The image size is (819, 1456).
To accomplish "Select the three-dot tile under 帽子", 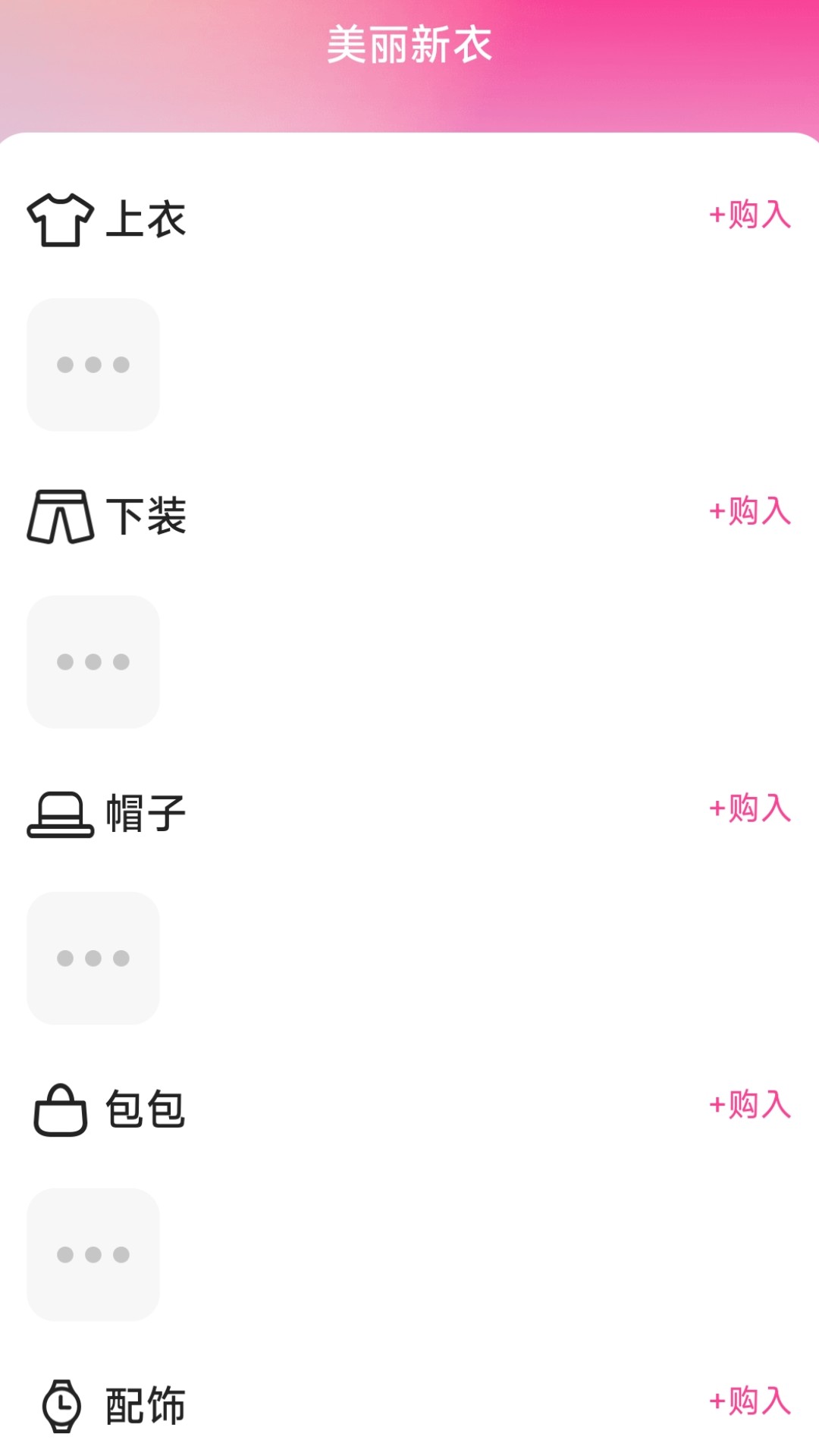I will [x=93, y=959].
